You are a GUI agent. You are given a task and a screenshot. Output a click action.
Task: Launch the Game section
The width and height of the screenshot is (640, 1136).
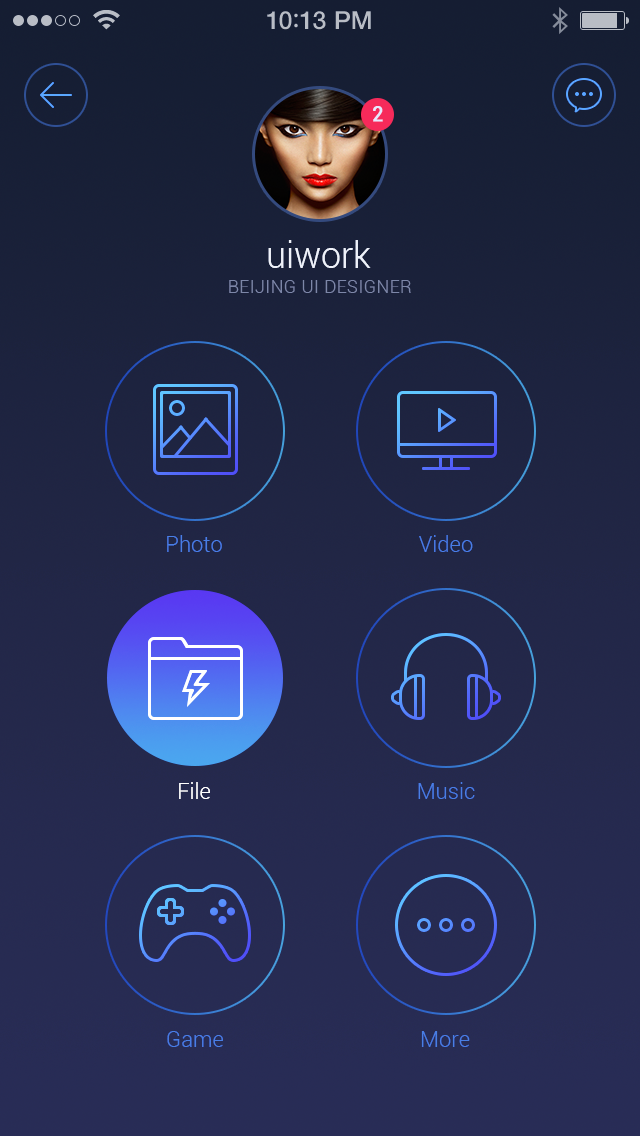tap(195, 925)
